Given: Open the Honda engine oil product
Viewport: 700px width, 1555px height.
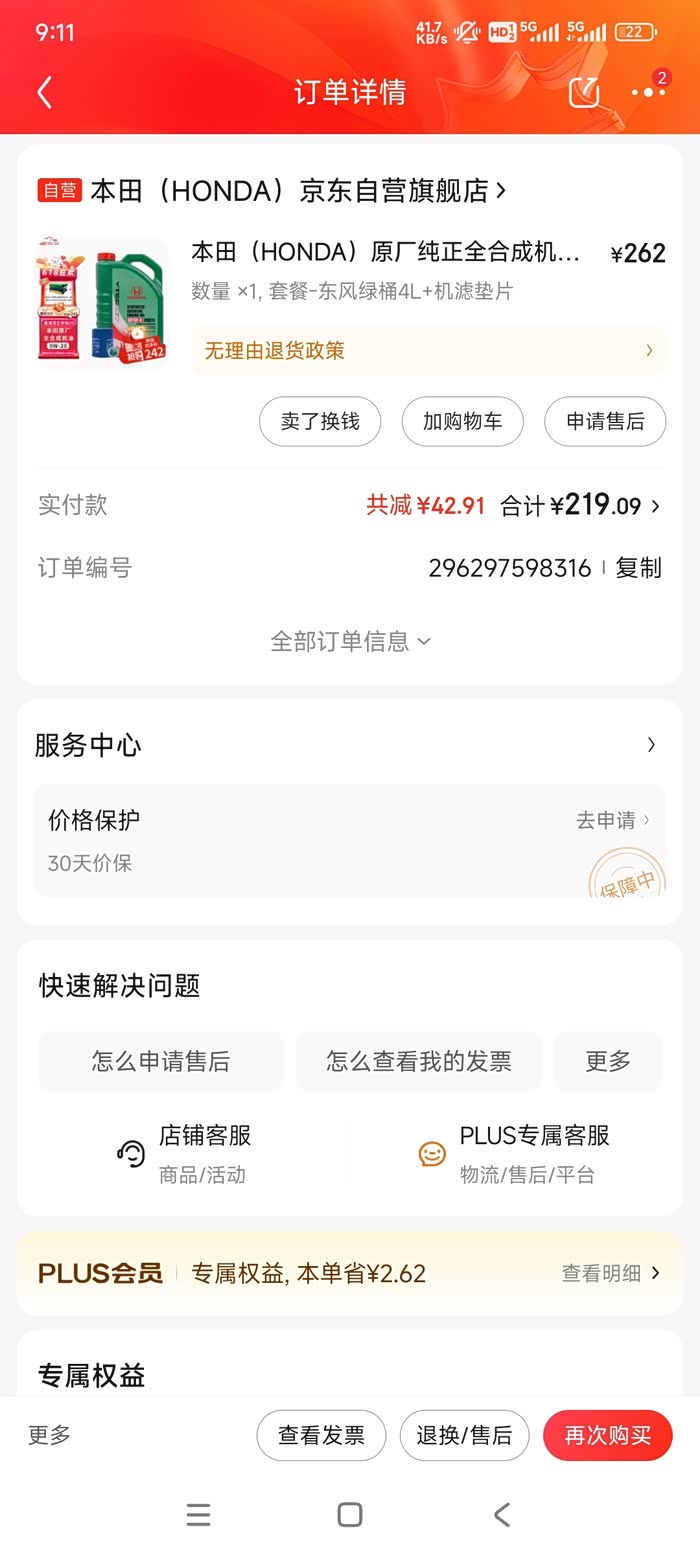Looking at the screenshot, I should pos(385,252).
